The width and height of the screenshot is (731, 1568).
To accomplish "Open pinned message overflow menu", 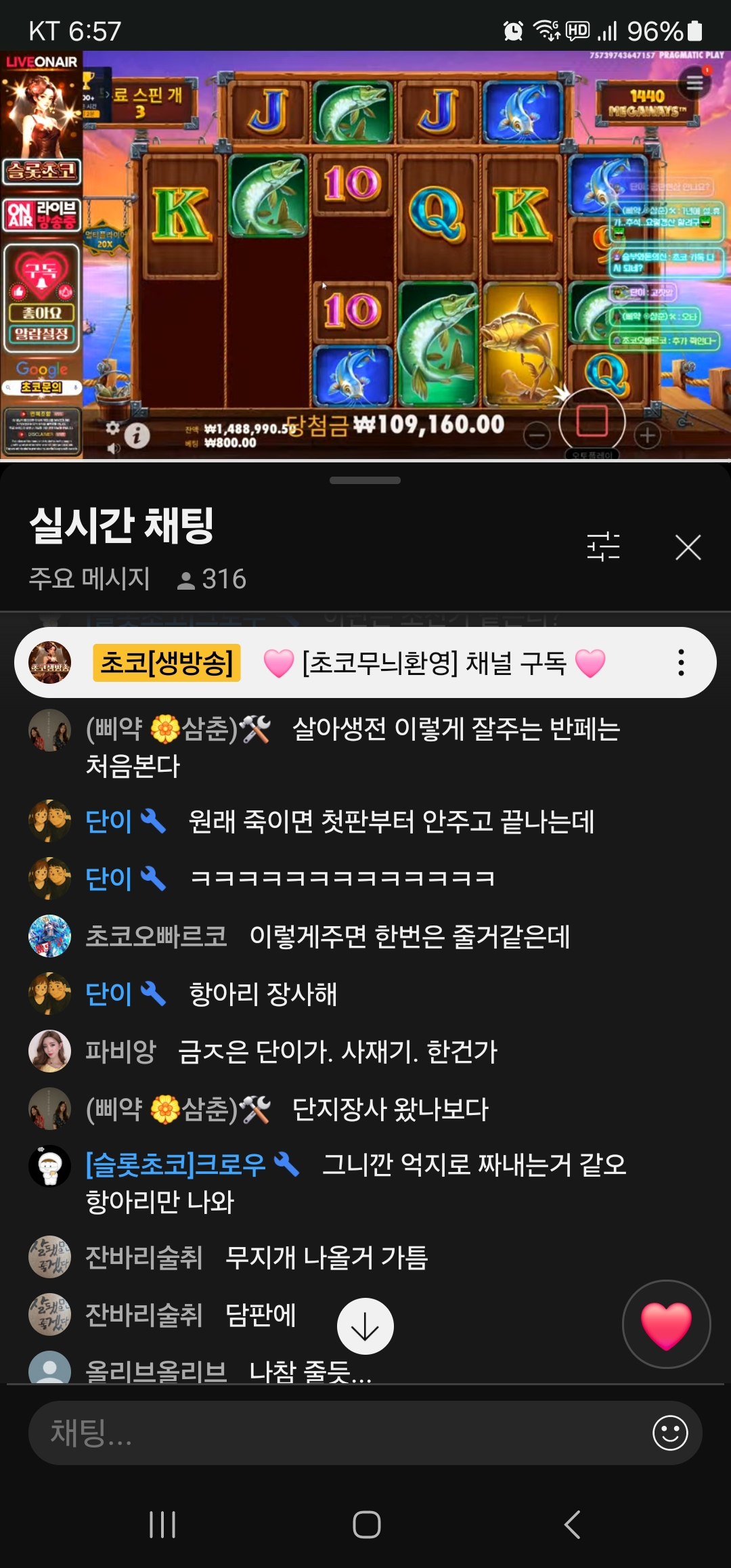I will pos(681,663).
